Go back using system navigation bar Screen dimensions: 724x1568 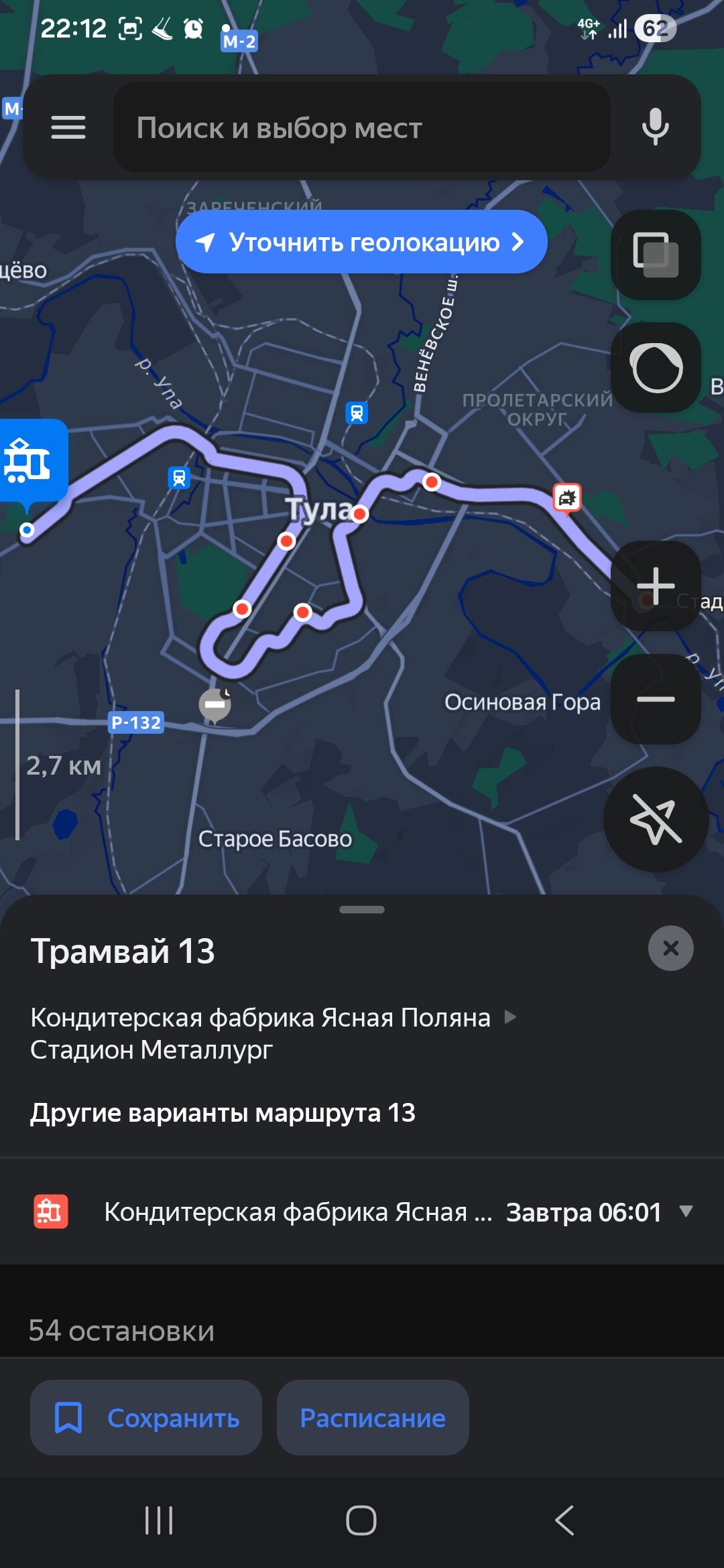tap(564, 1520)
